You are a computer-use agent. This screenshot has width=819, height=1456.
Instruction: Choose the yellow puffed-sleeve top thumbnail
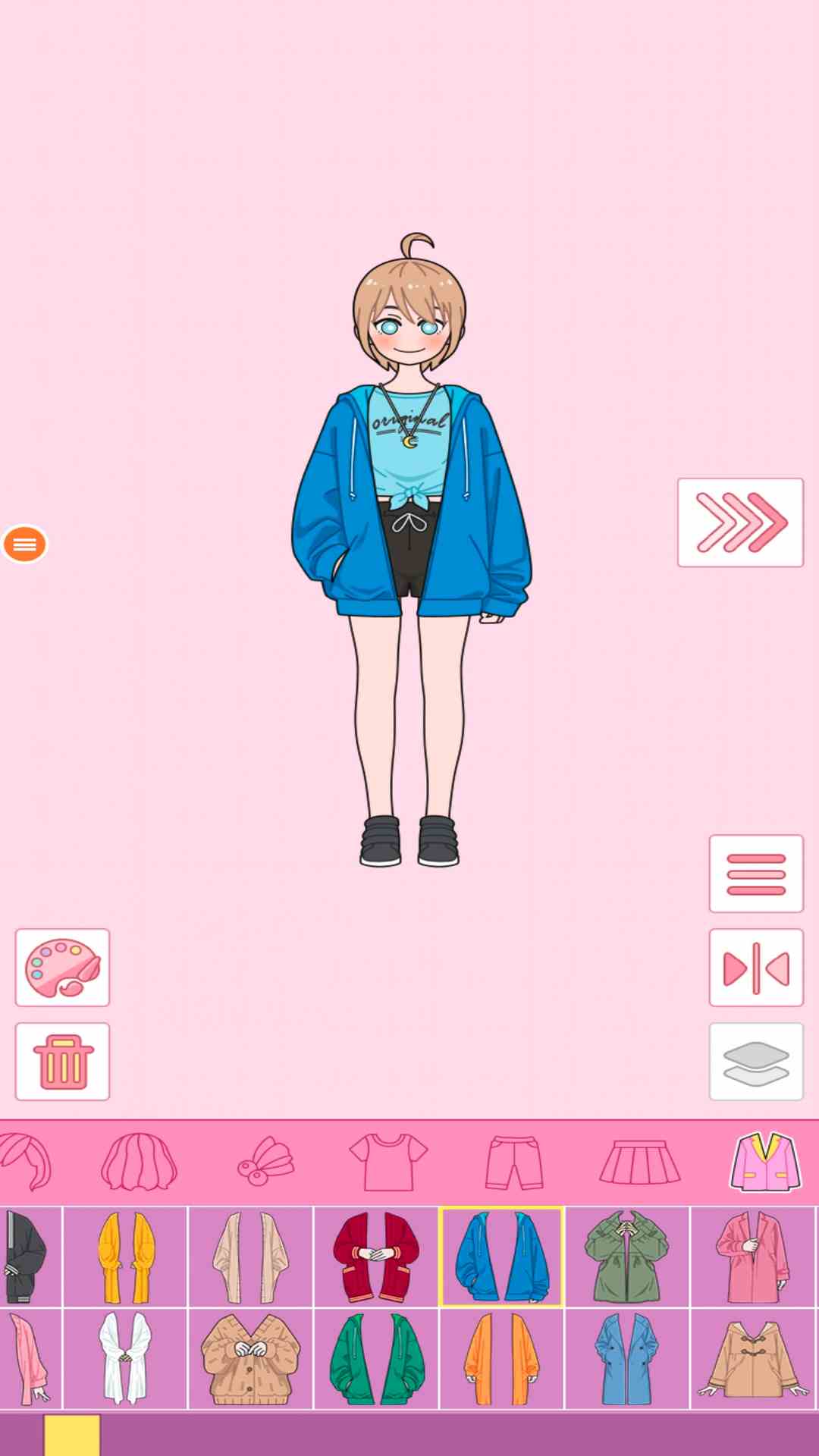[126, 1255]
